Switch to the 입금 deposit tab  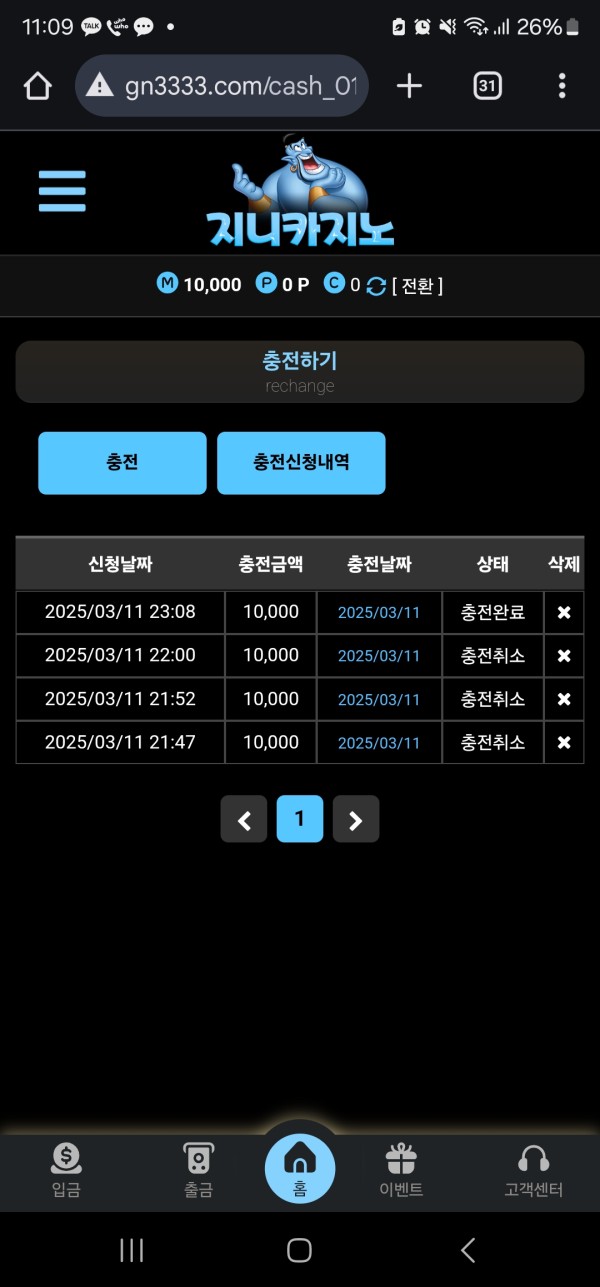tap(66, 1171)
